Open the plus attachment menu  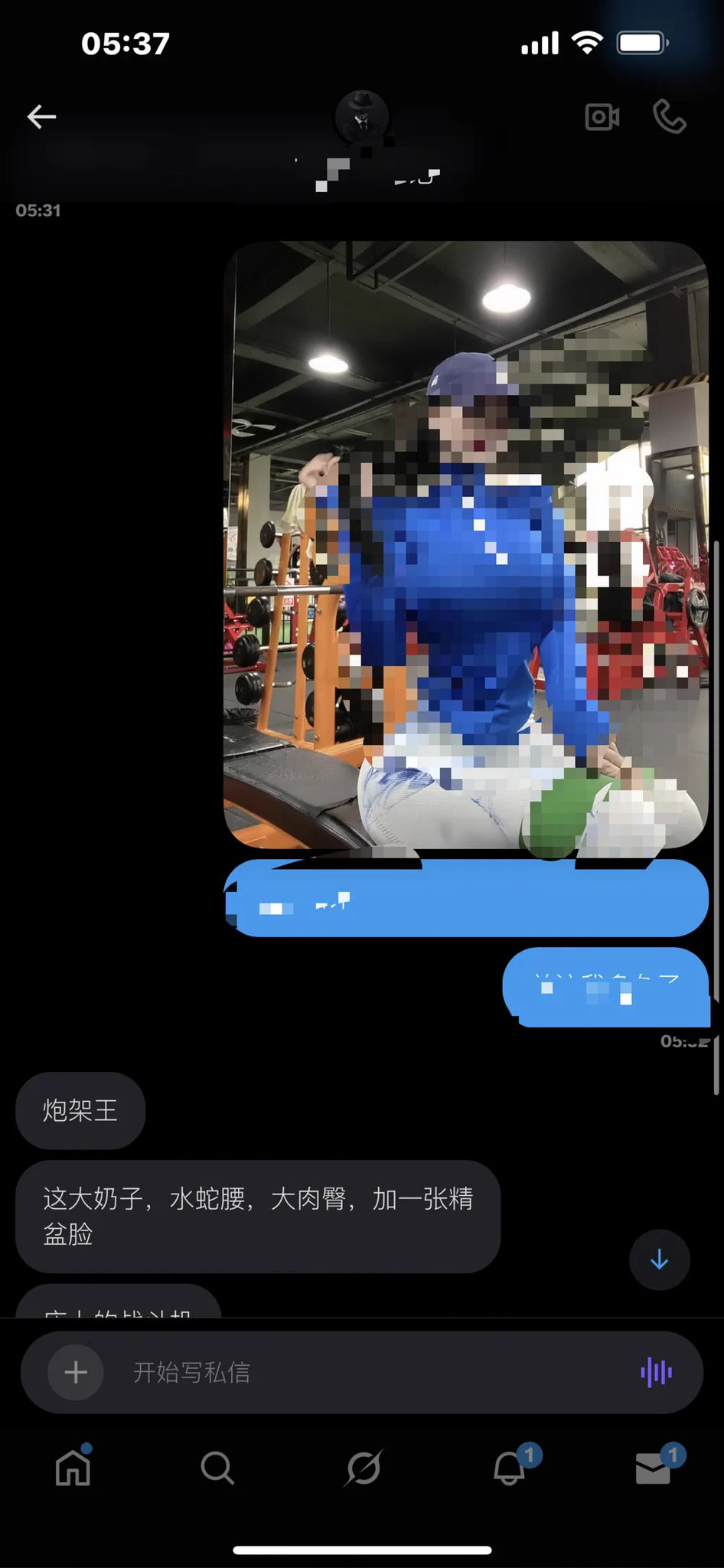[76, 1372]
